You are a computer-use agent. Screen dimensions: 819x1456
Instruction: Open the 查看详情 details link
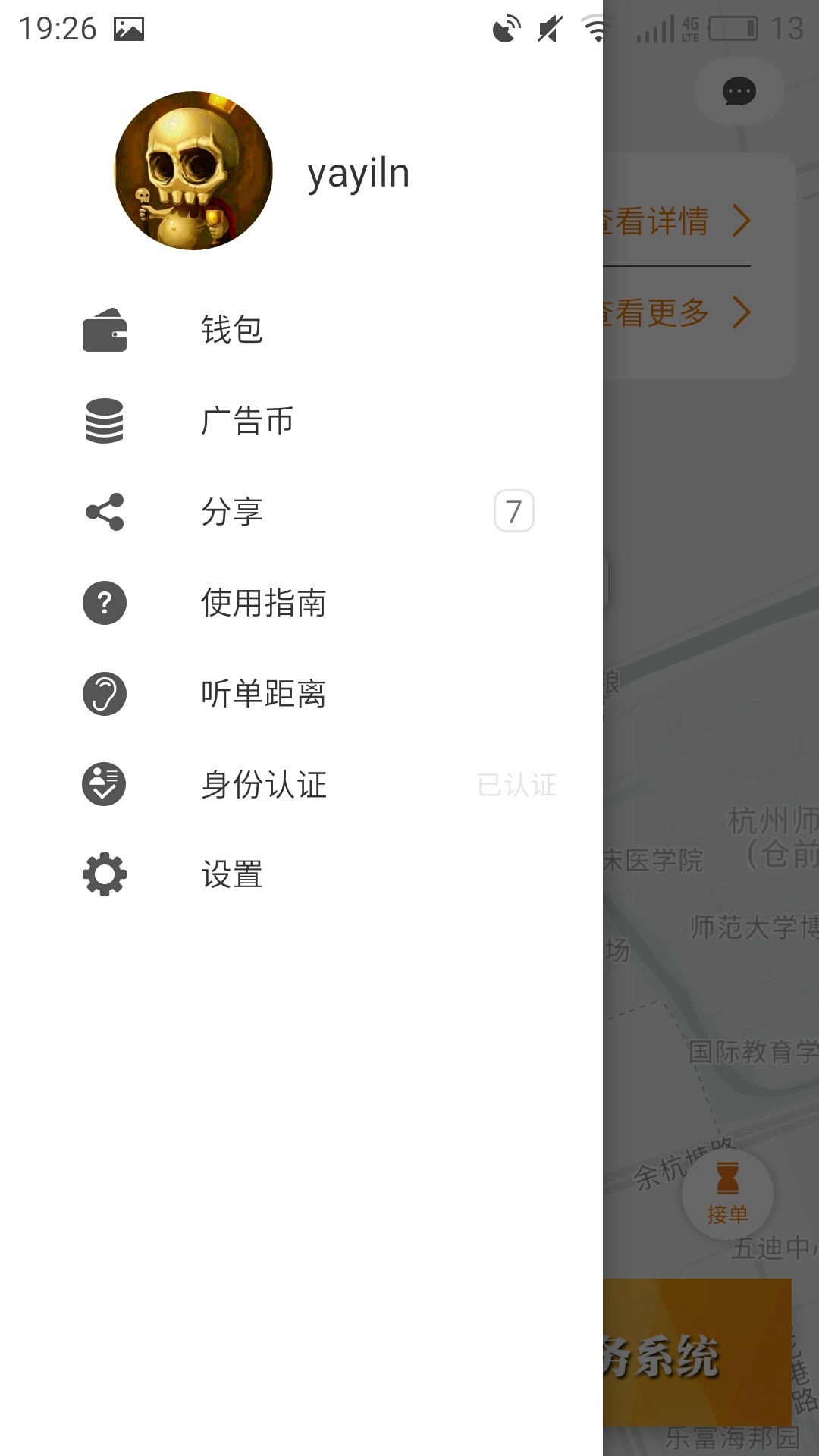(675, 221)
